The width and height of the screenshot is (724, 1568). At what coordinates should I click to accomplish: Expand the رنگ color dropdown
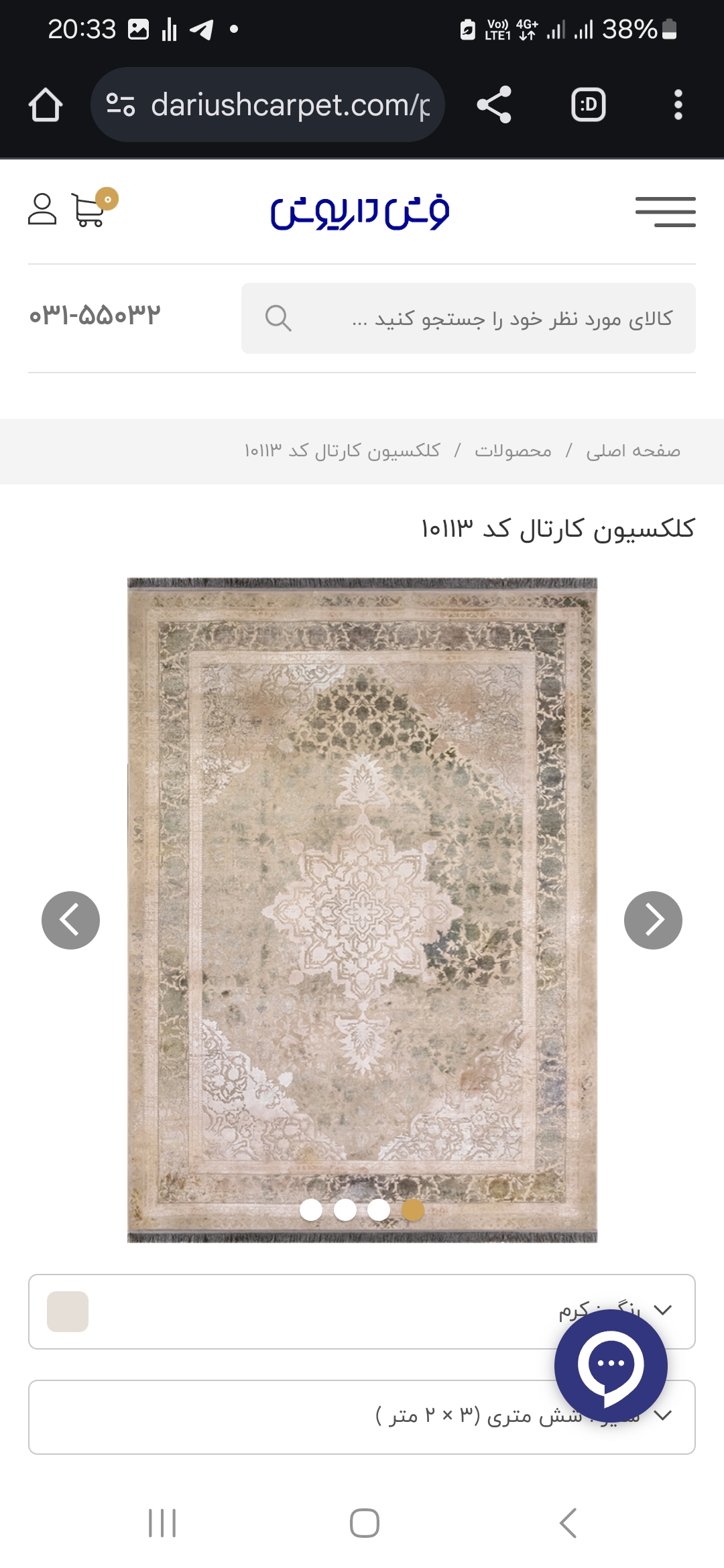[362, 1311]
